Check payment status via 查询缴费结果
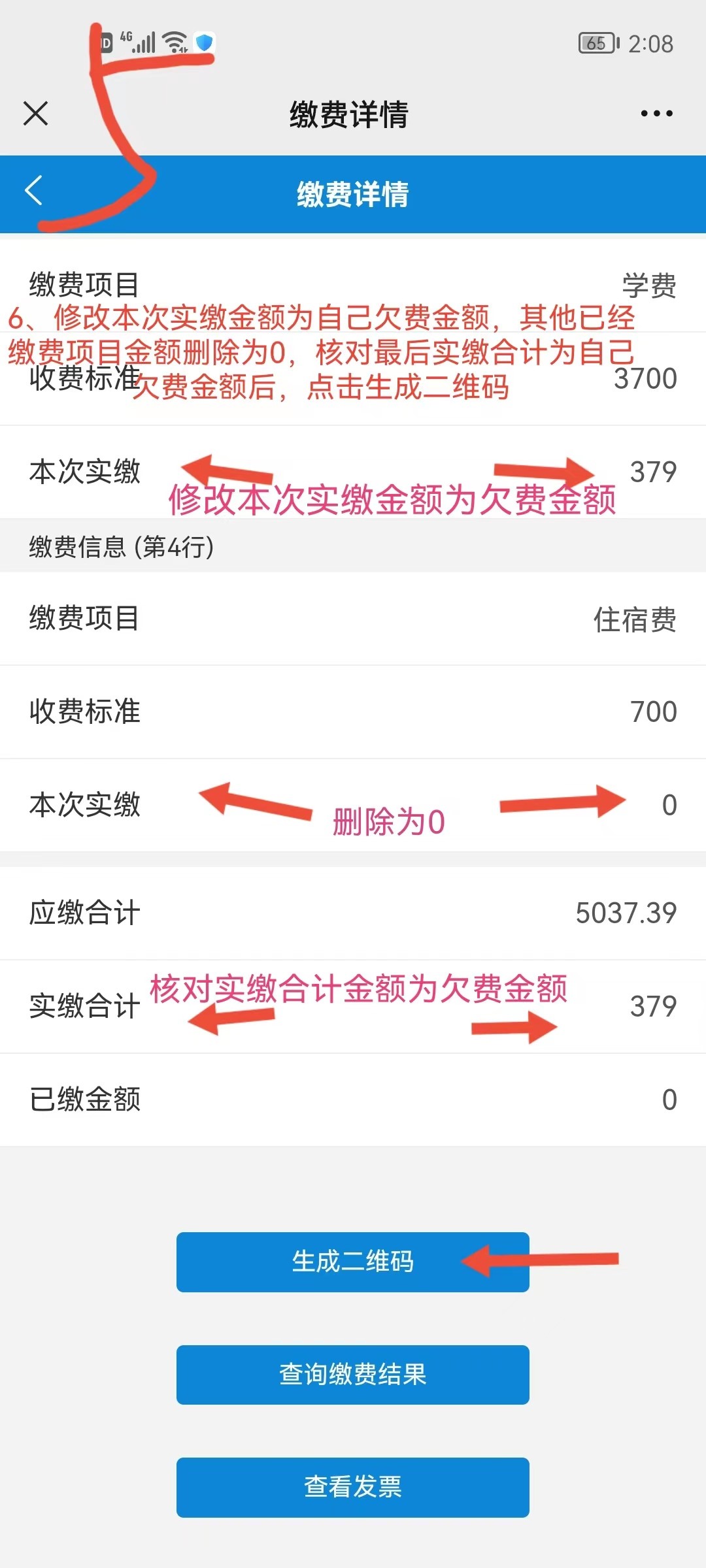Screen dimensions: 706x1568 click(x=353, y=1375)
